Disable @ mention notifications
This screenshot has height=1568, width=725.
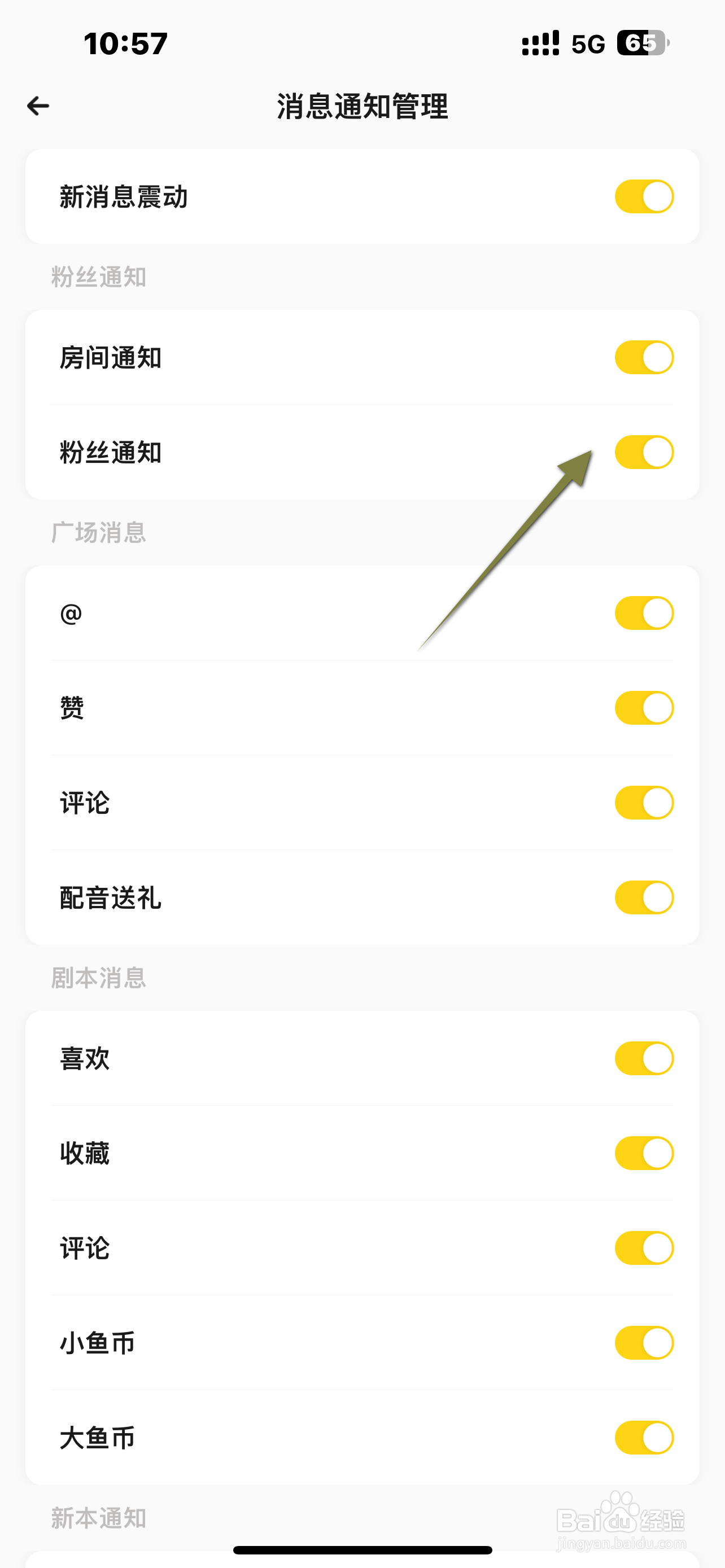[x=644, y=612]
